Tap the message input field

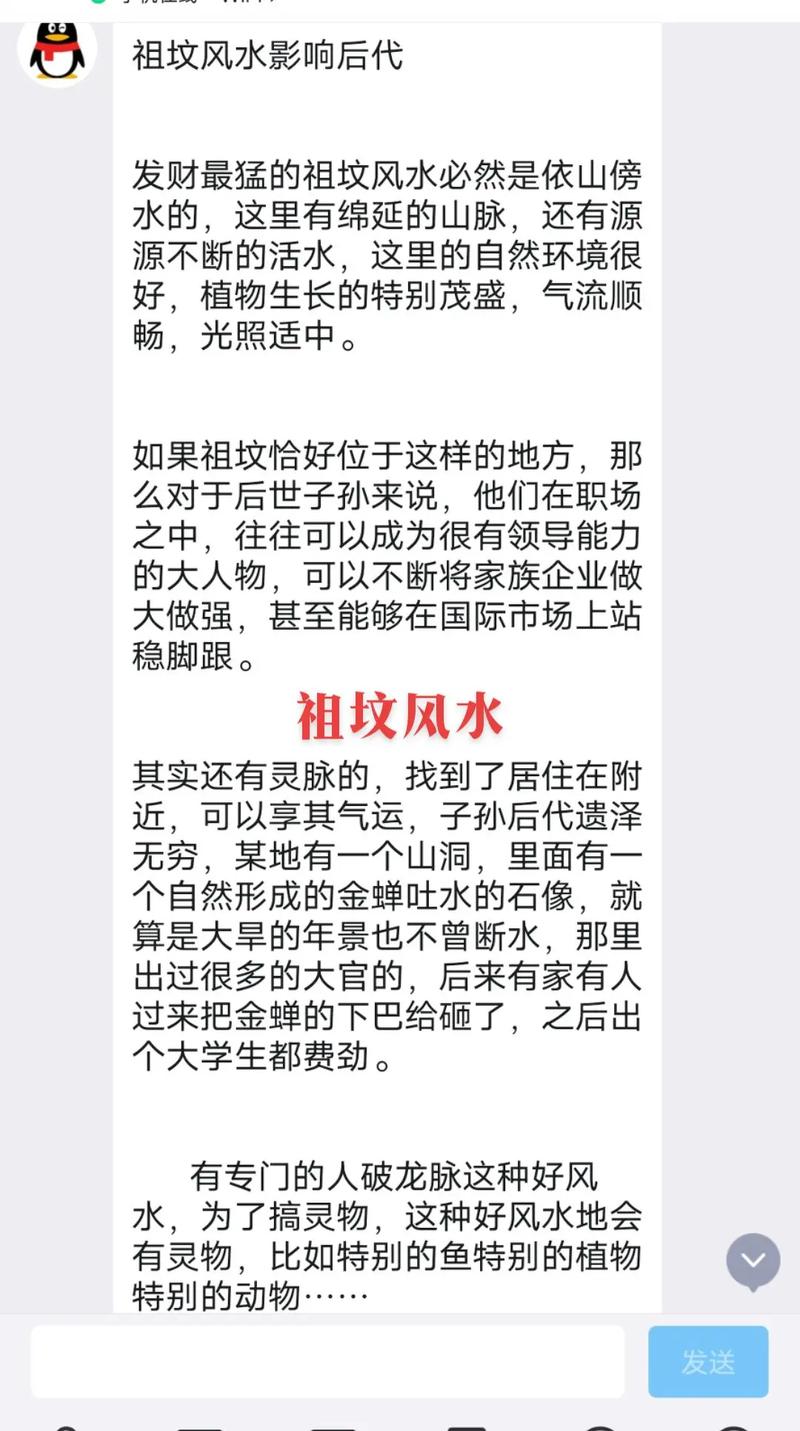coord(327,1361)
